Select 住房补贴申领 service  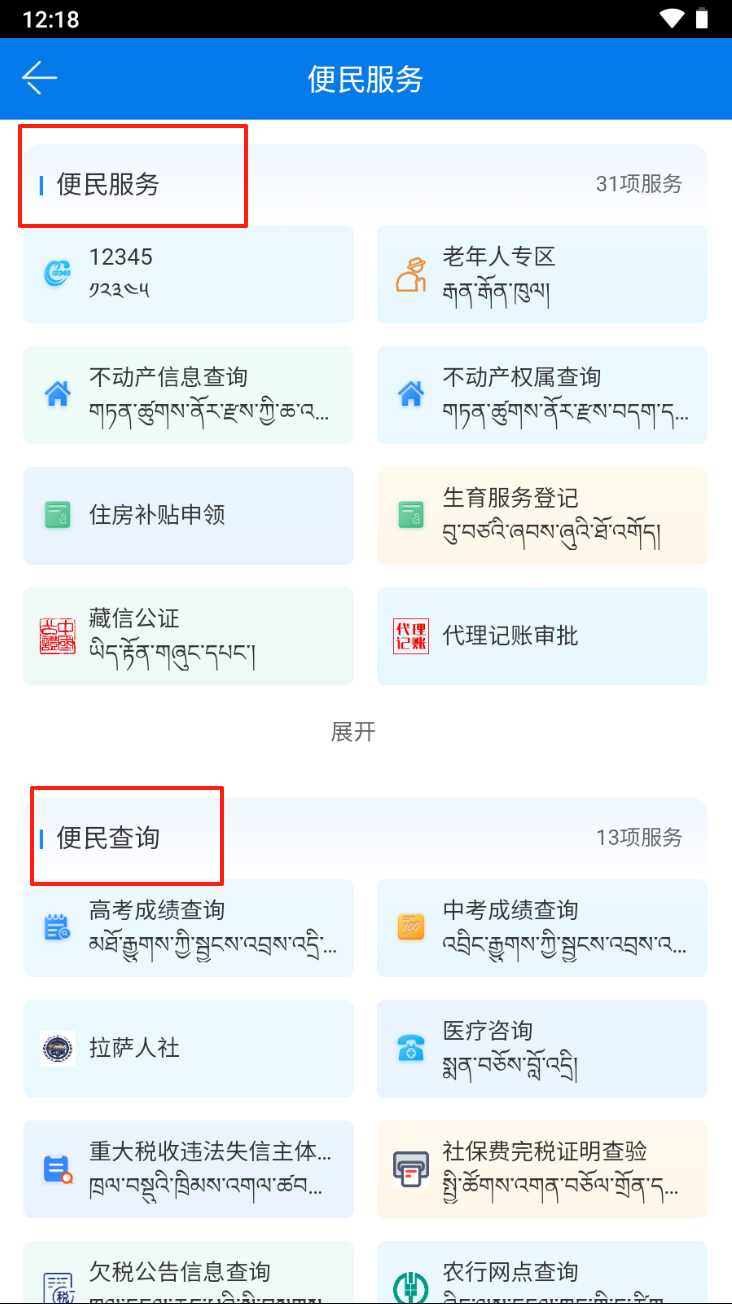coord(188,515)
